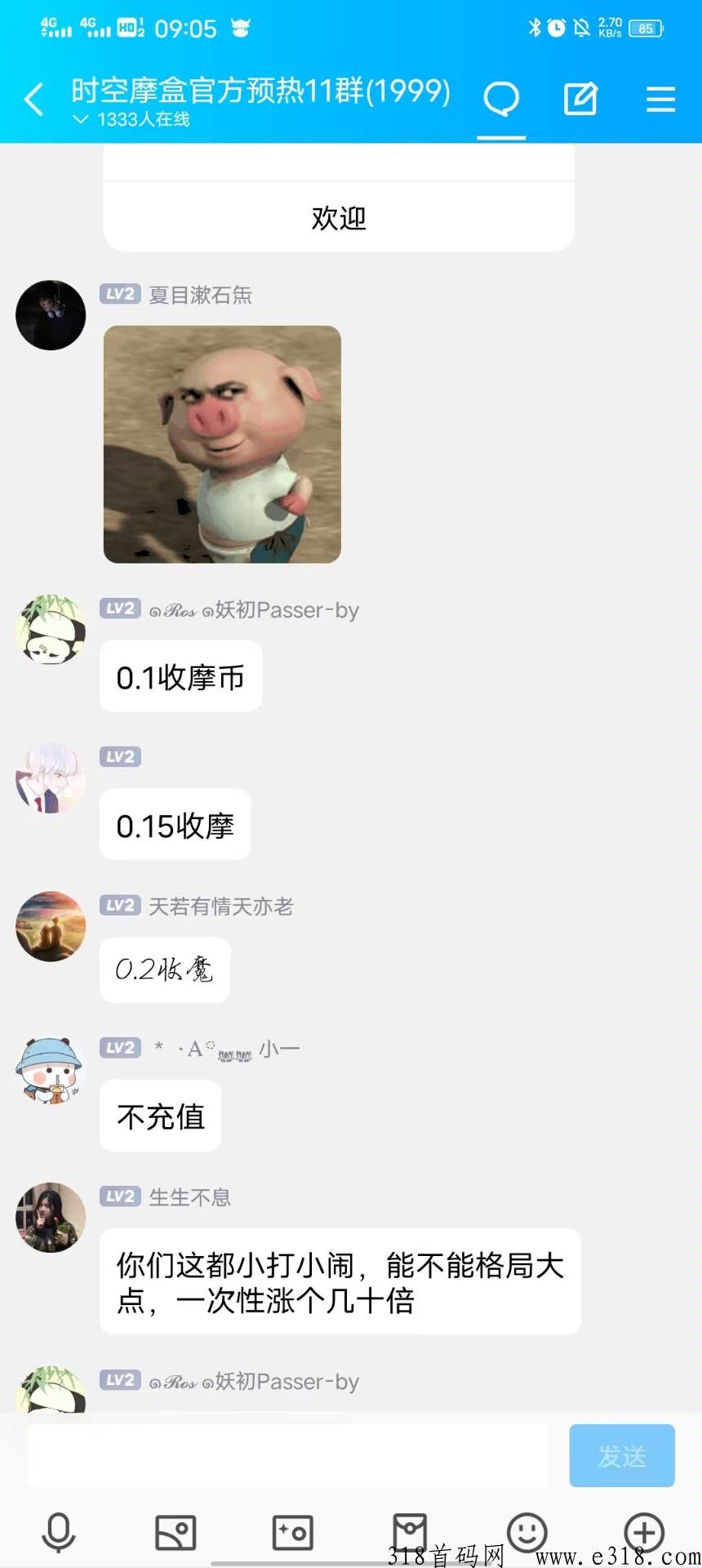This screenshot has width=702, height=1568.
Task: Go back from the group chat
Action: (x=34, y=100)
